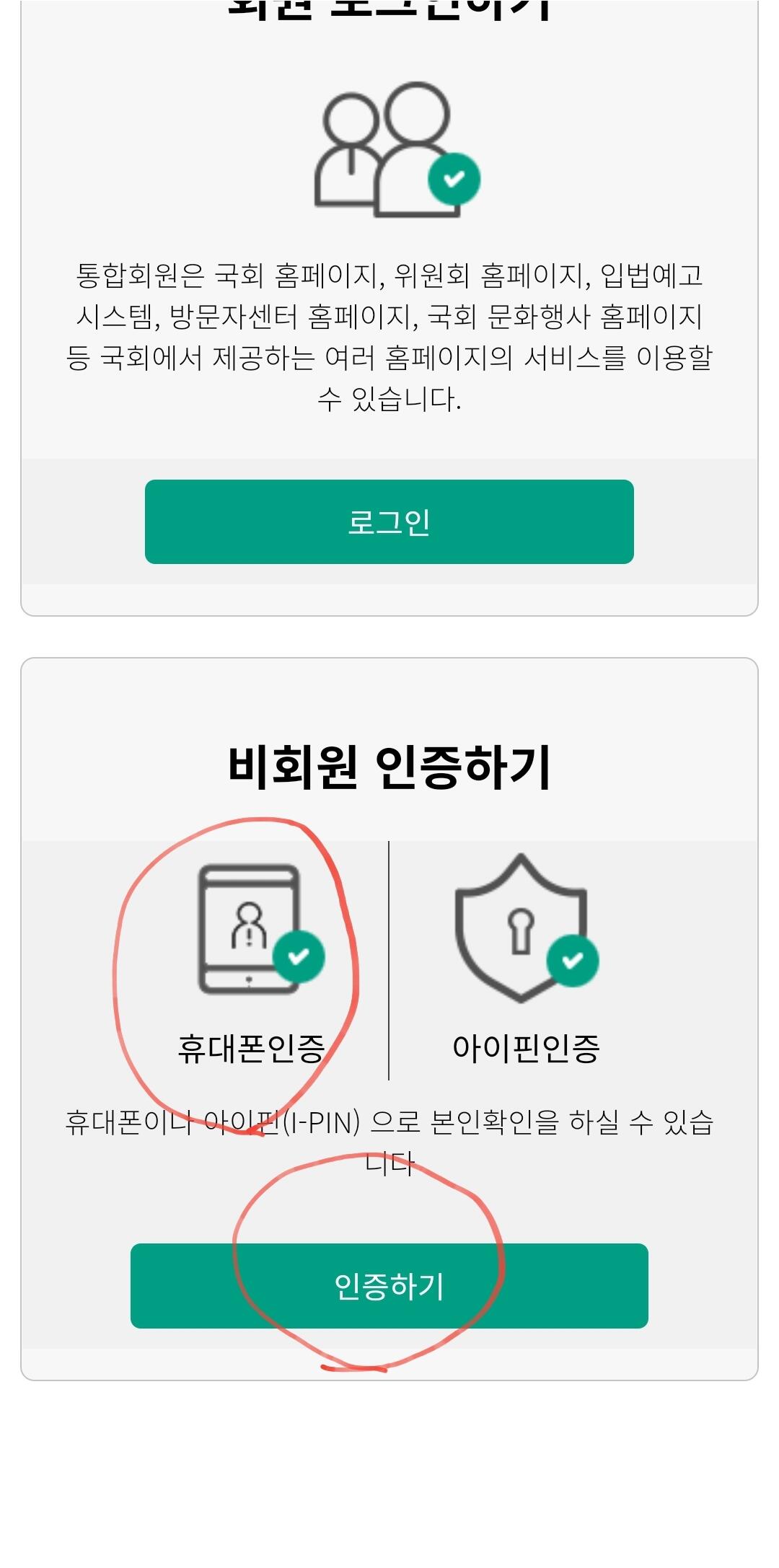
Task: Choose 아이핀인증 option
Action: tap(526, 961)
